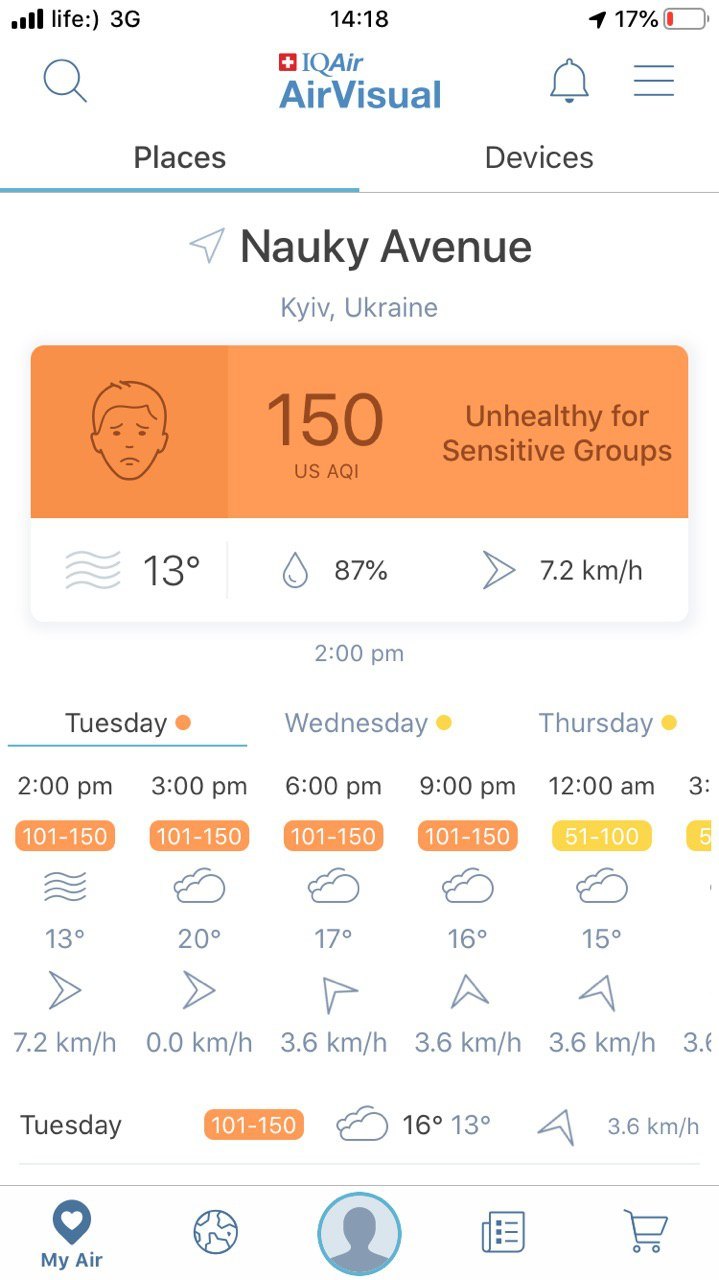Open the 150 US AQI air quality card
The image size is (719, 1280).
point(359,432)
